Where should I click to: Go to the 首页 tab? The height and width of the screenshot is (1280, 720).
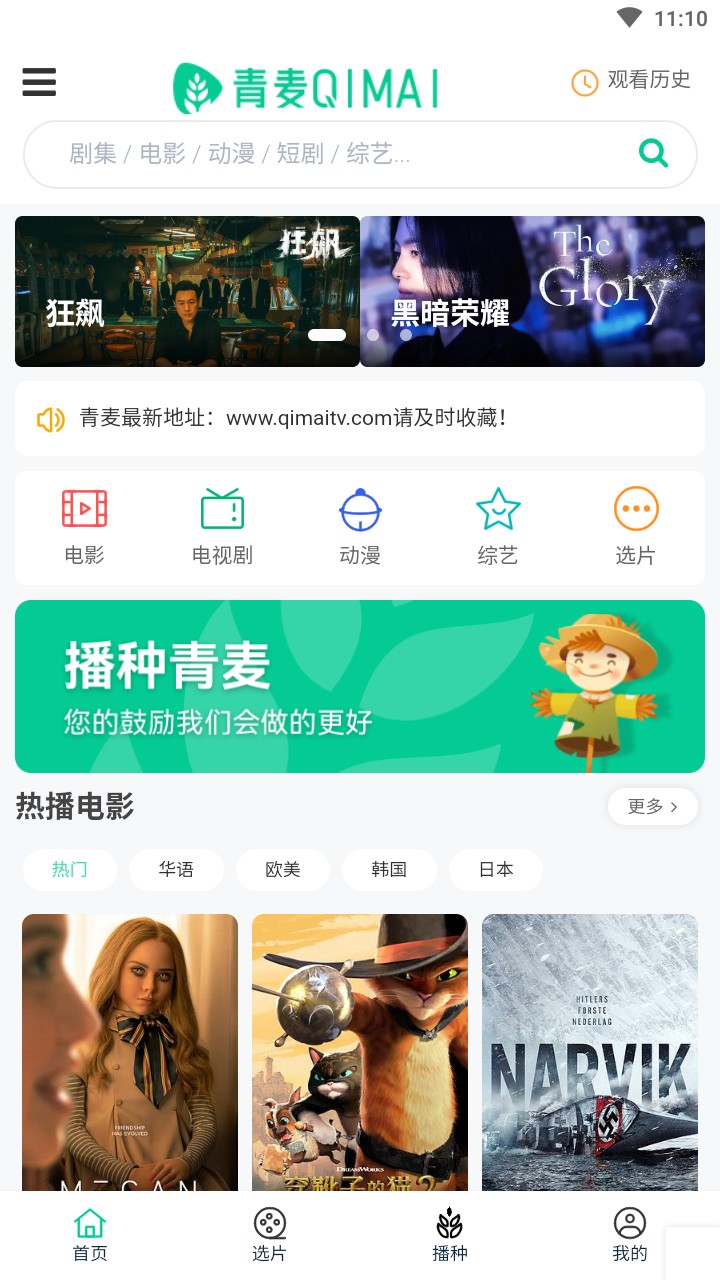tap(90, 1235)
